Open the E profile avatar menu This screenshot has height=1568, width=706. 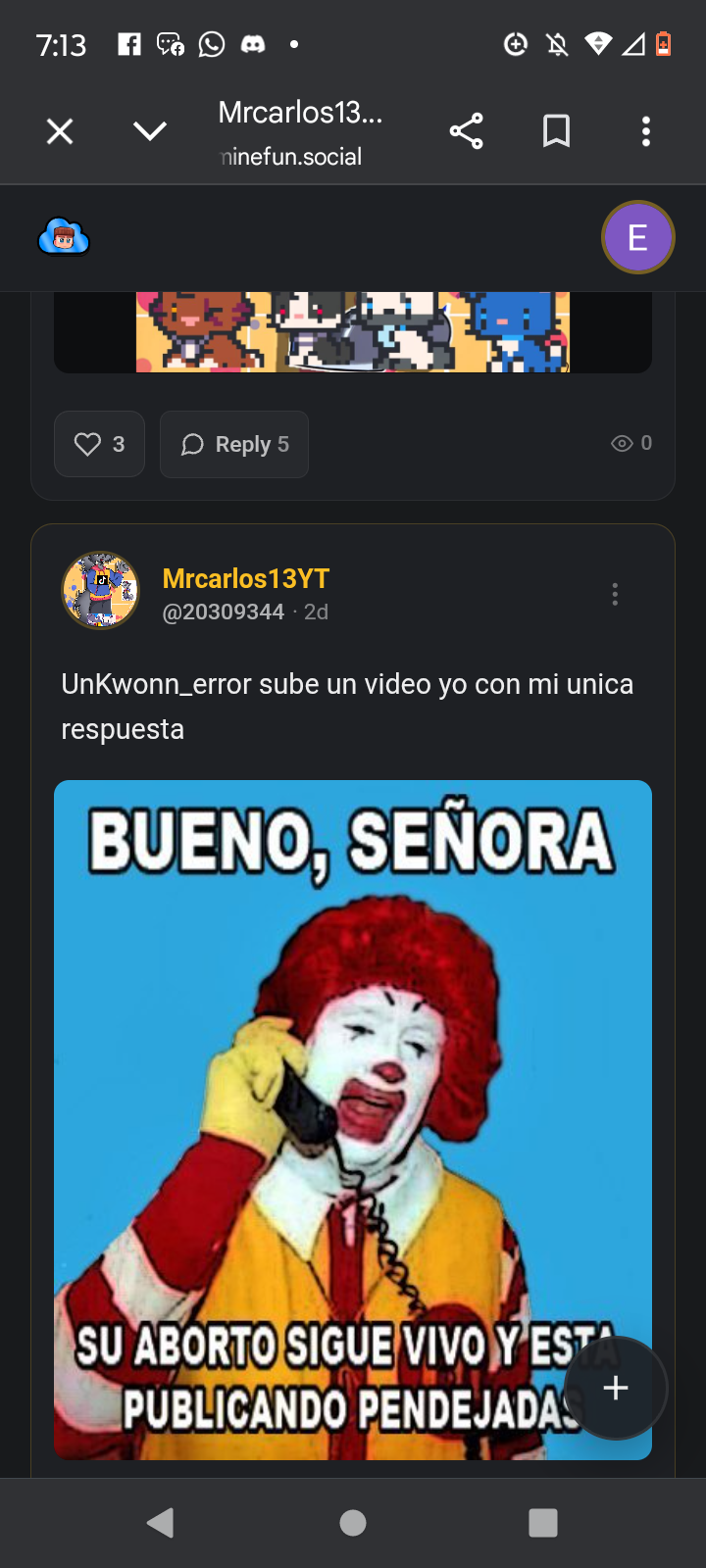click(x=638, y=236)
